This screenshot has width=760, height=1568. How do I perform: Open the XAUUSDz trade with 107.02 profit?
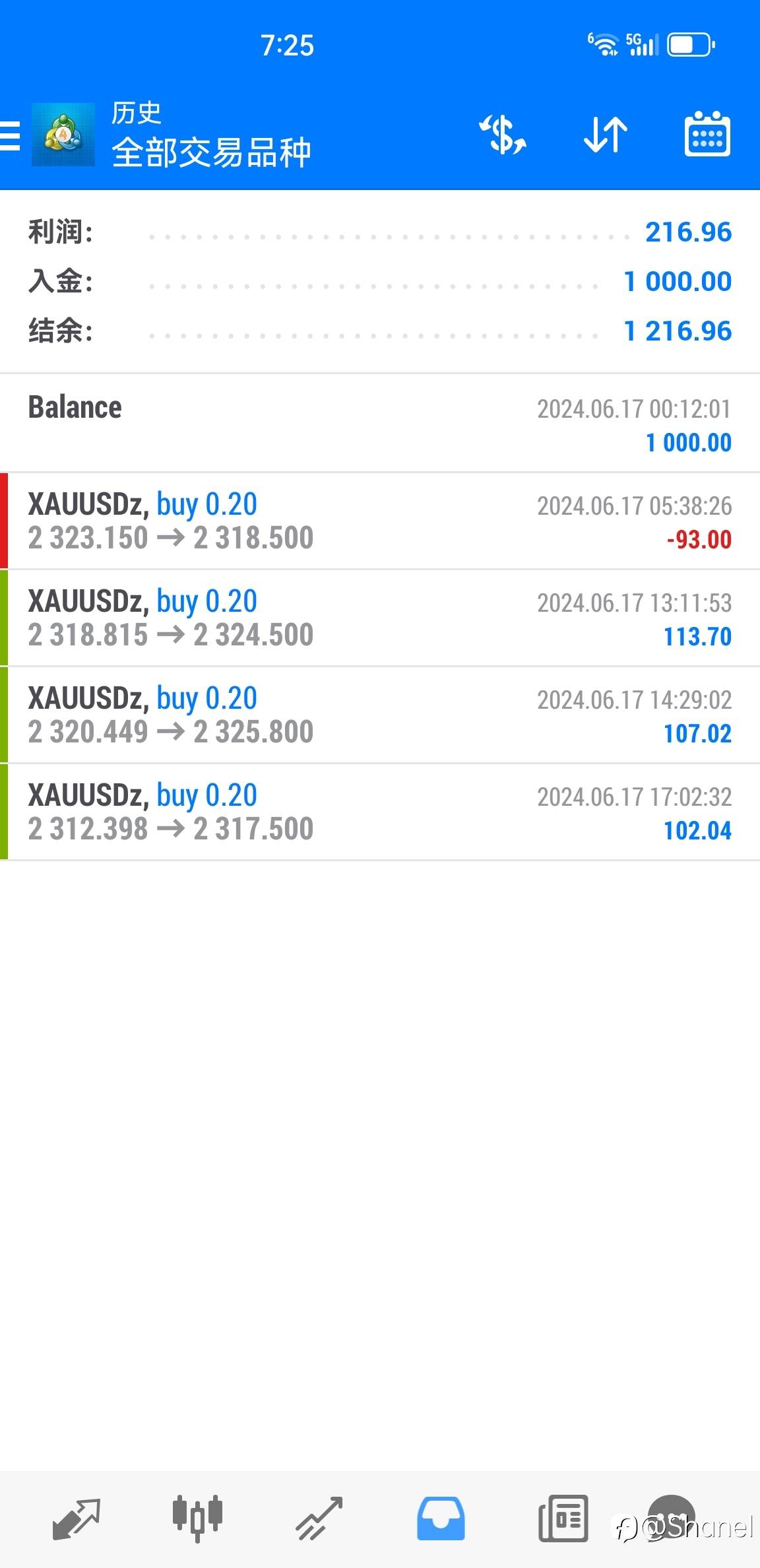[x=380, y=715]
